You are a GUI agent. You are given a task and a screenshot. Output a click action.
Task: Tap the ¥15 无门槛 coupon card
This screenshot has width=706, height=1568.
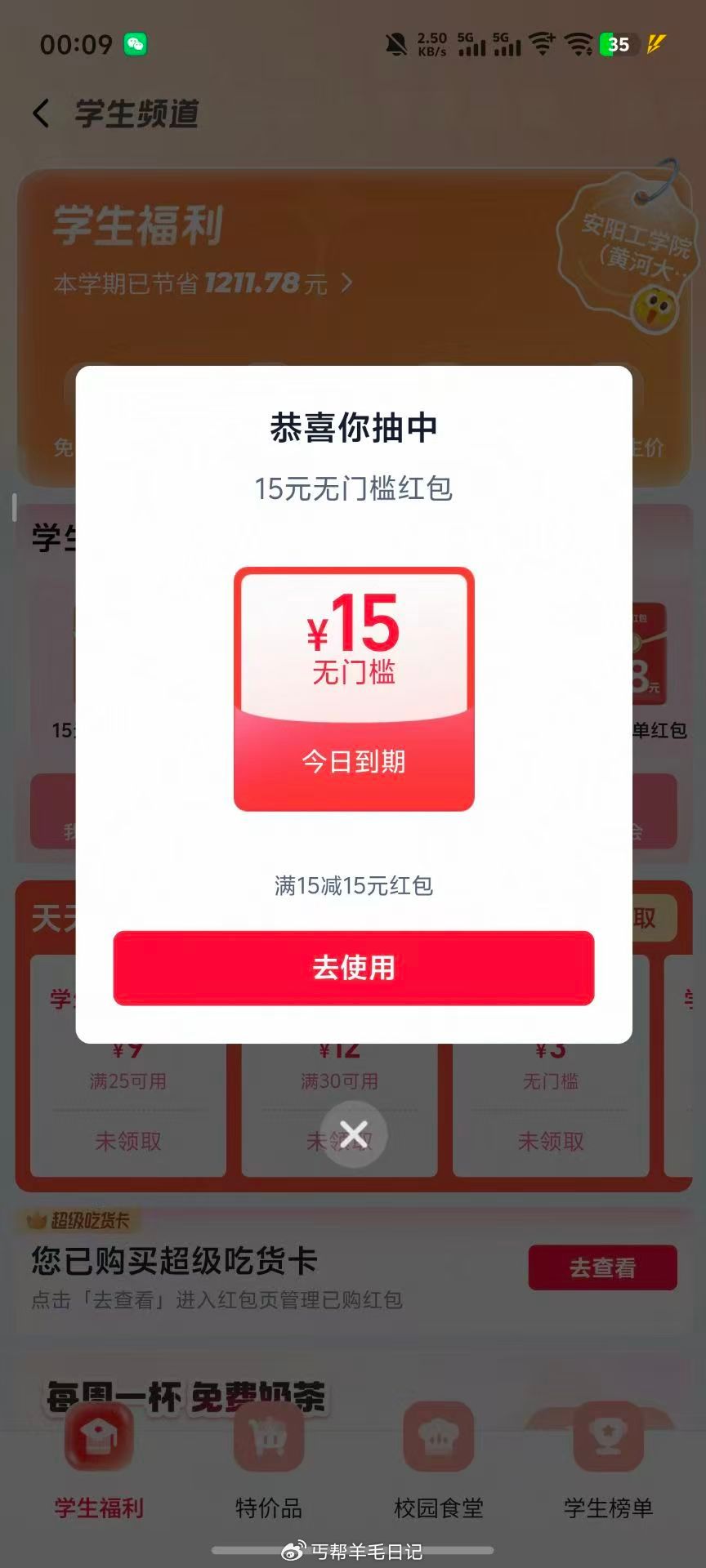(353, 686)
